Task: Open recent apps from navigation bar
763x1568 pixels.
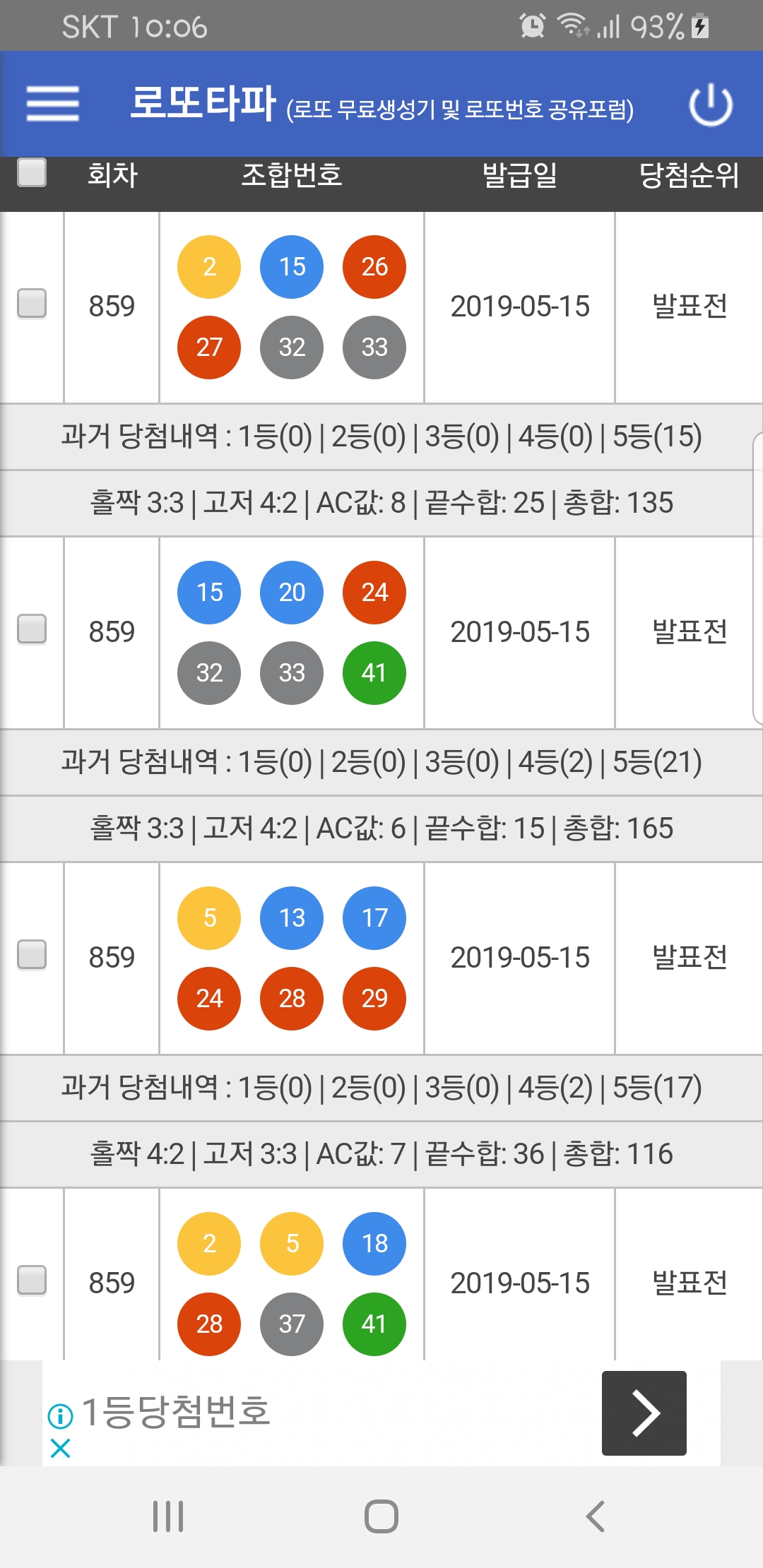Action: [x=168, y=1516]
